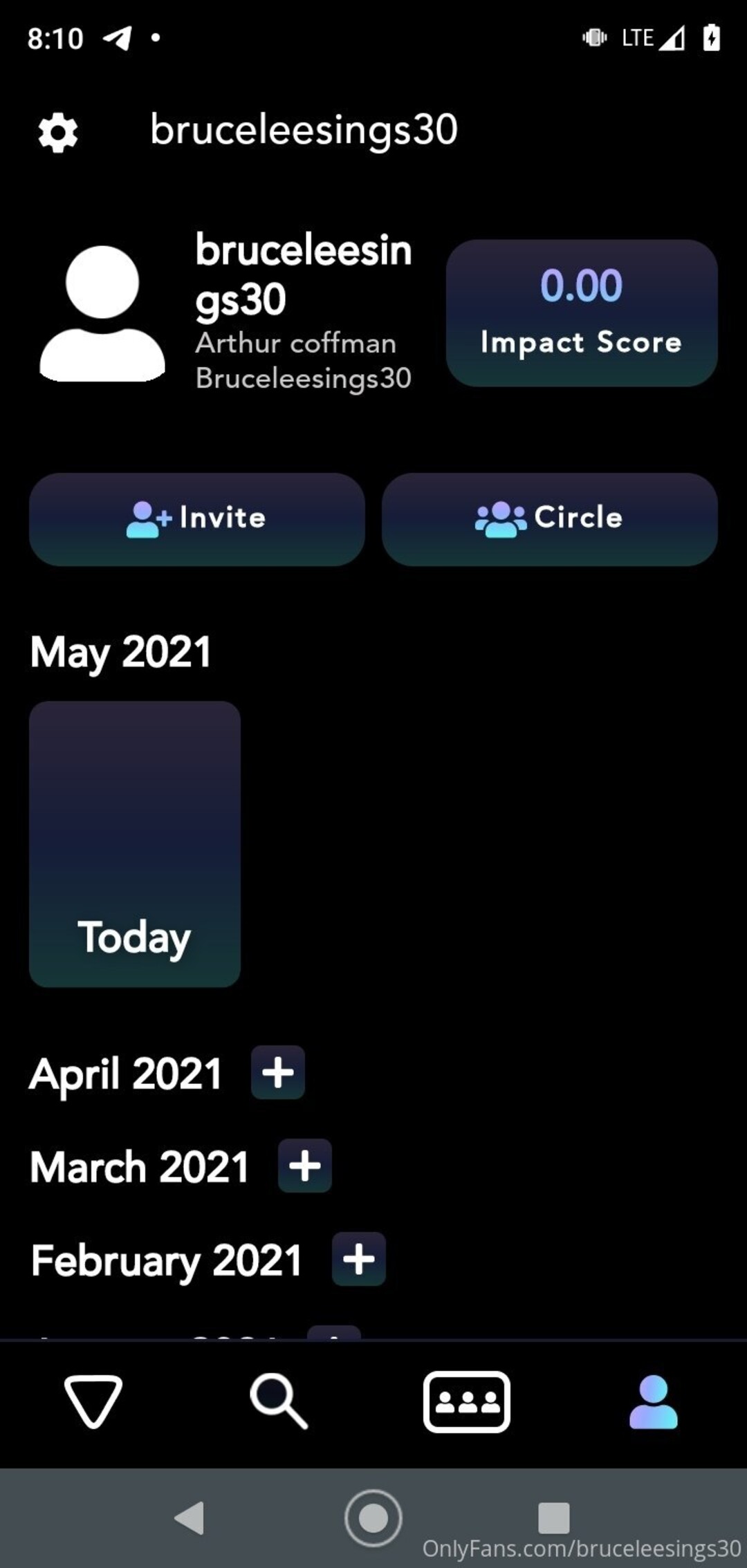Open the Impact Score card

point(581,313)
